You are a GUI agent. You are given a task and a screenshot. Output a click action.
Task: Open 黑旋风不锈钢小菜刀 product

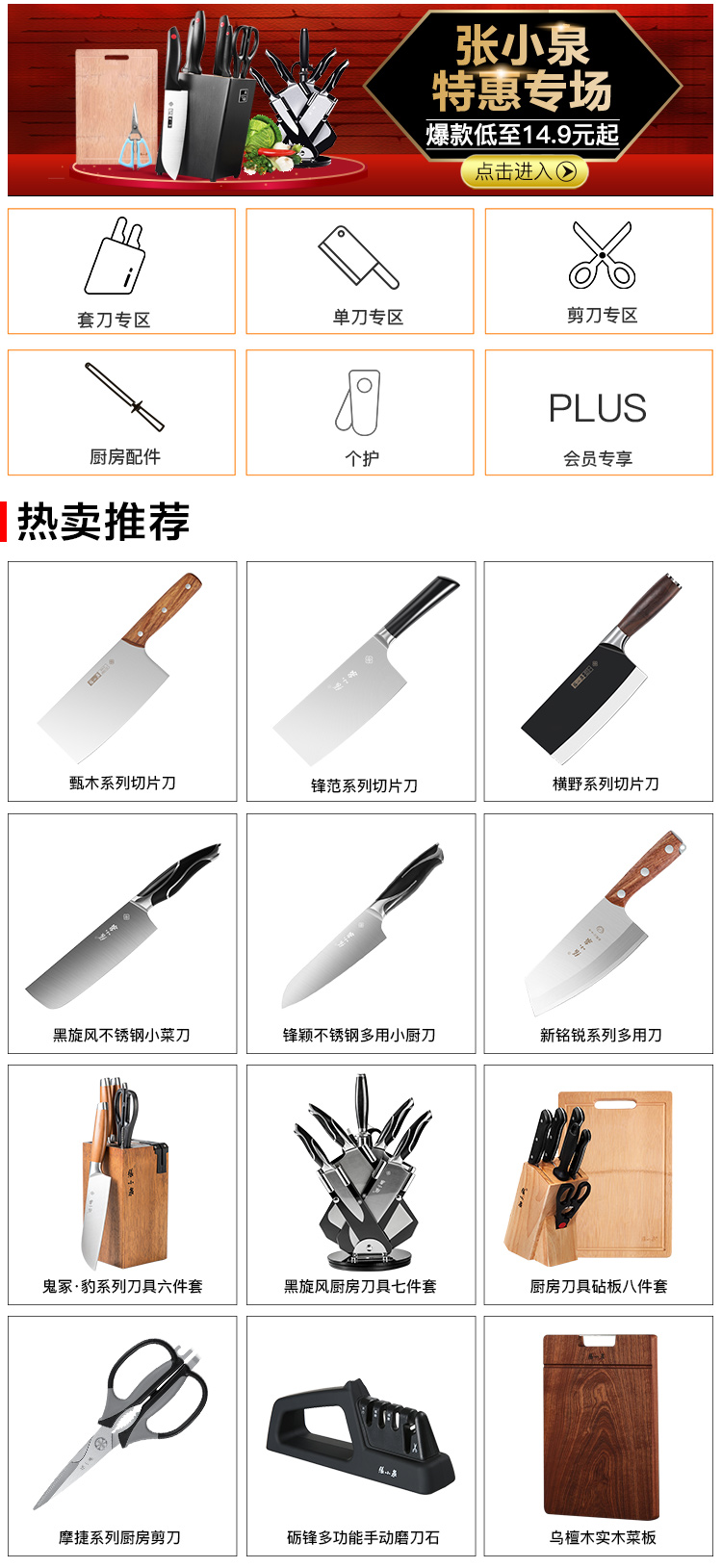click(x=122, y=934)
